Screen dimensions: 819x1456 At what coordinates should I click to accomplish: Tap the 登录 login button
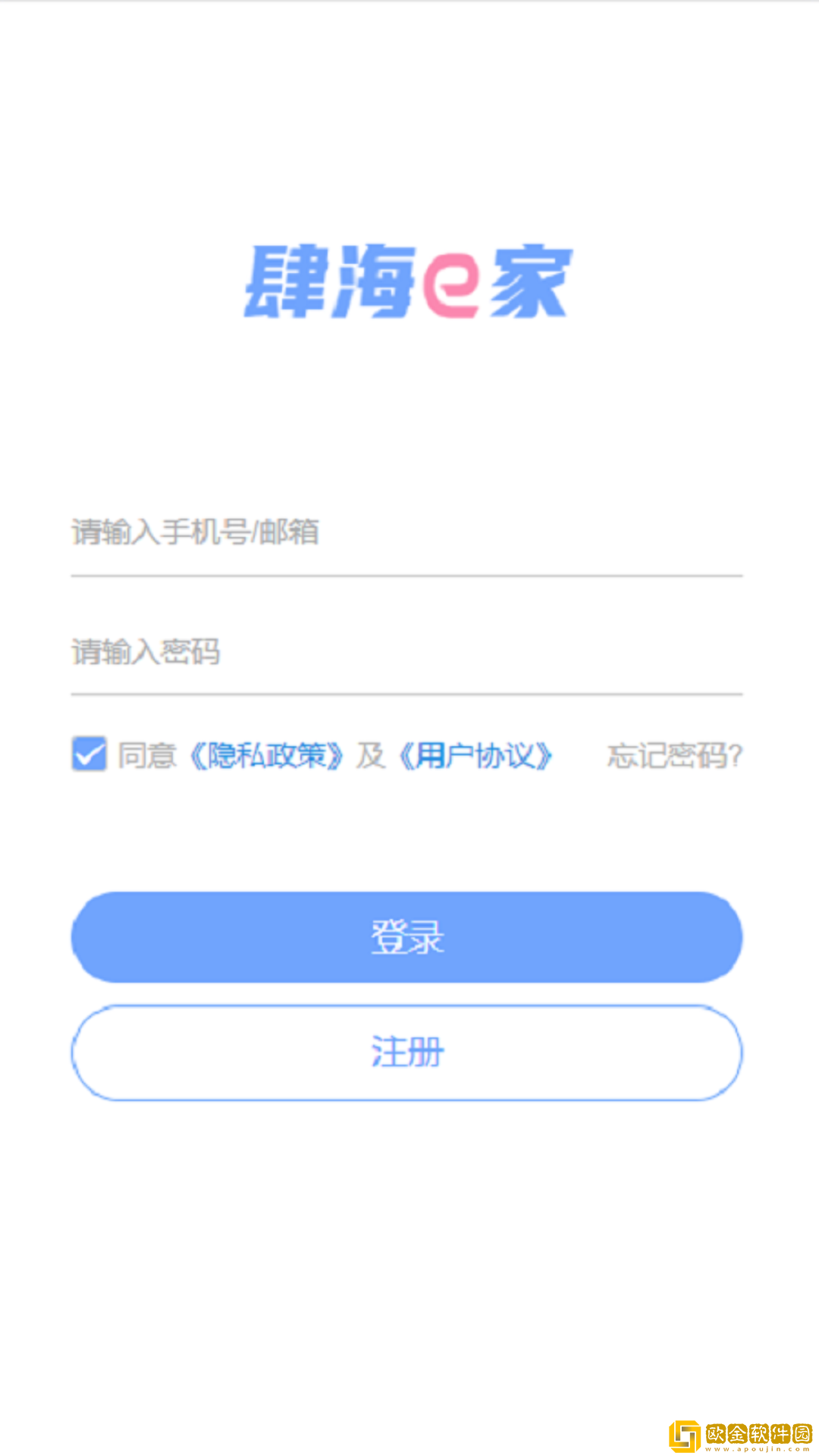(x=406, y=937)
